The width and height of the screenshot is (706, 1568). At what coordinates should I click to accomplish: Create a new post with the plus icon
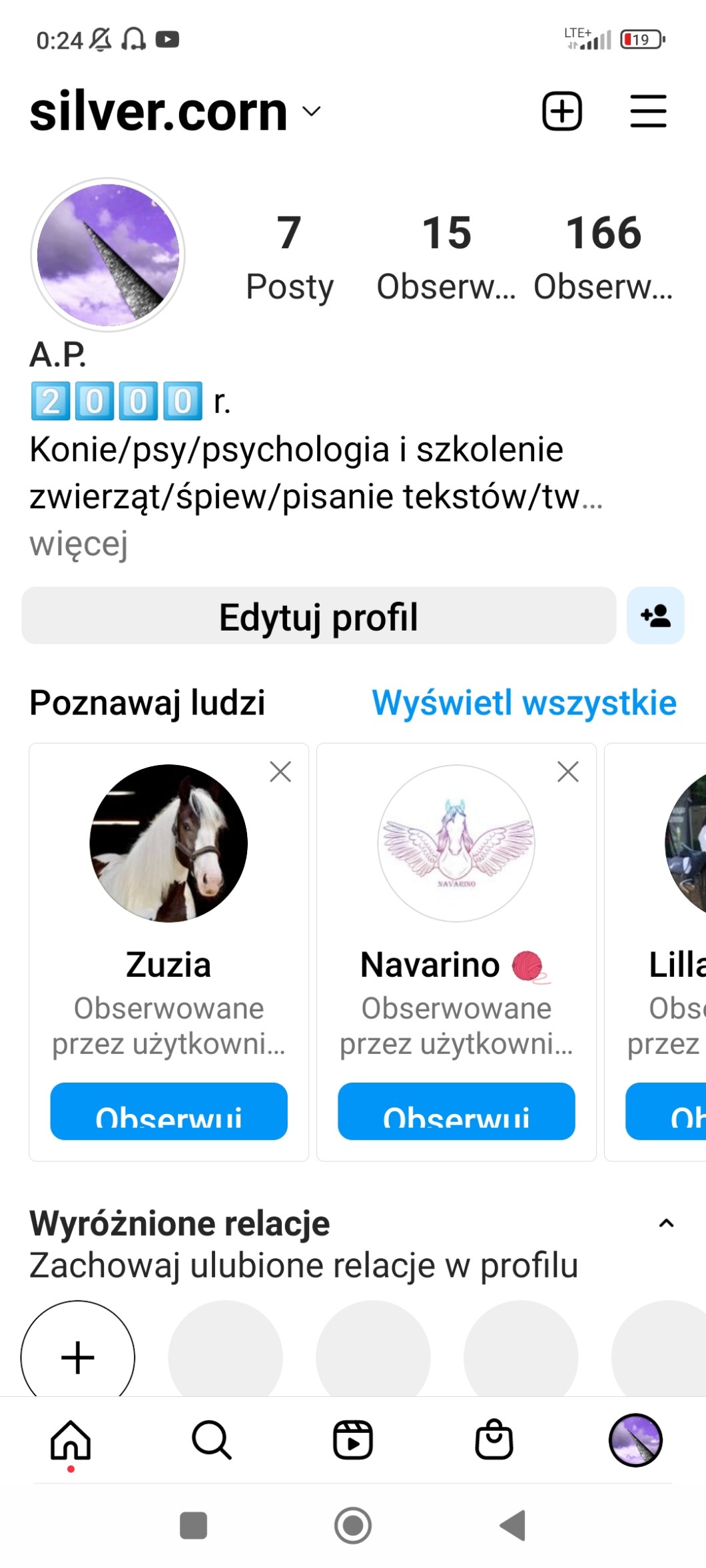pyautogui.click(x=562, y=111)
